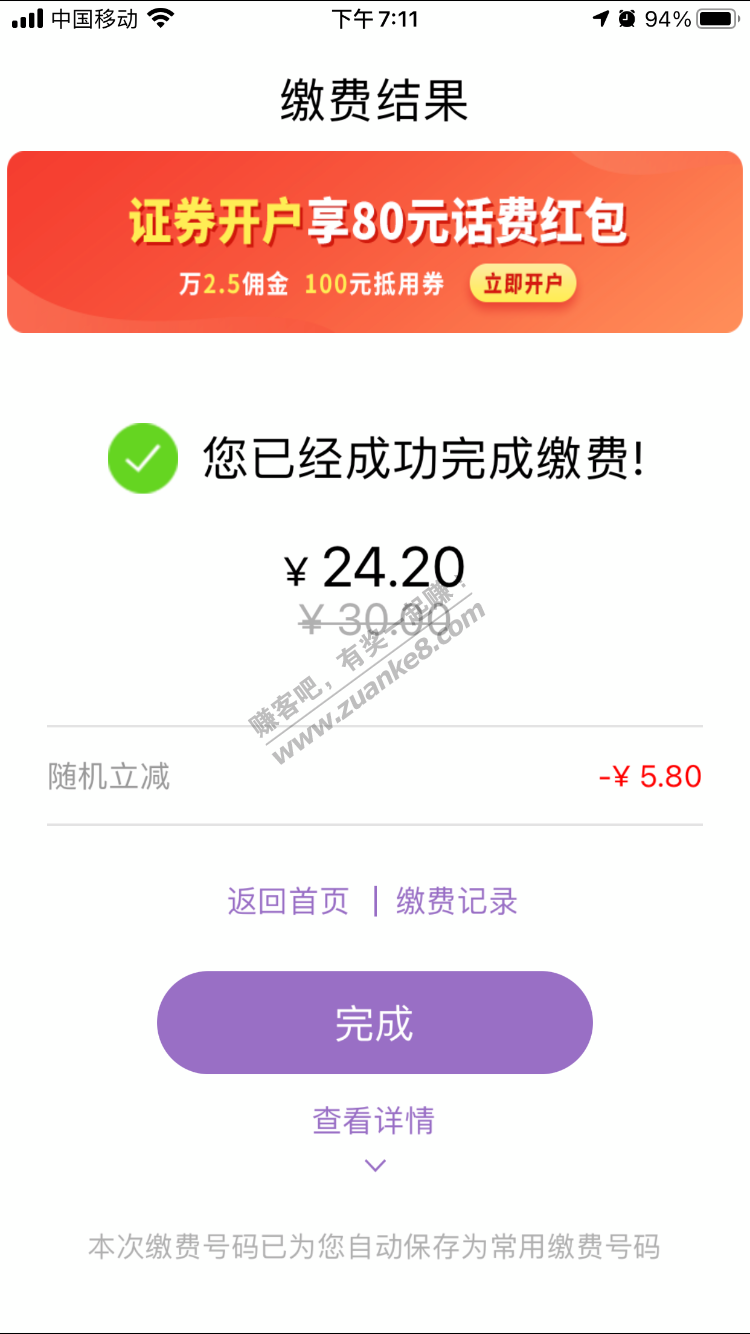The height and width of the screenshot is (1334, 750).
Task: Tap the purple 完成 button
Action: pyautogui.click(x=375, y=1023)
